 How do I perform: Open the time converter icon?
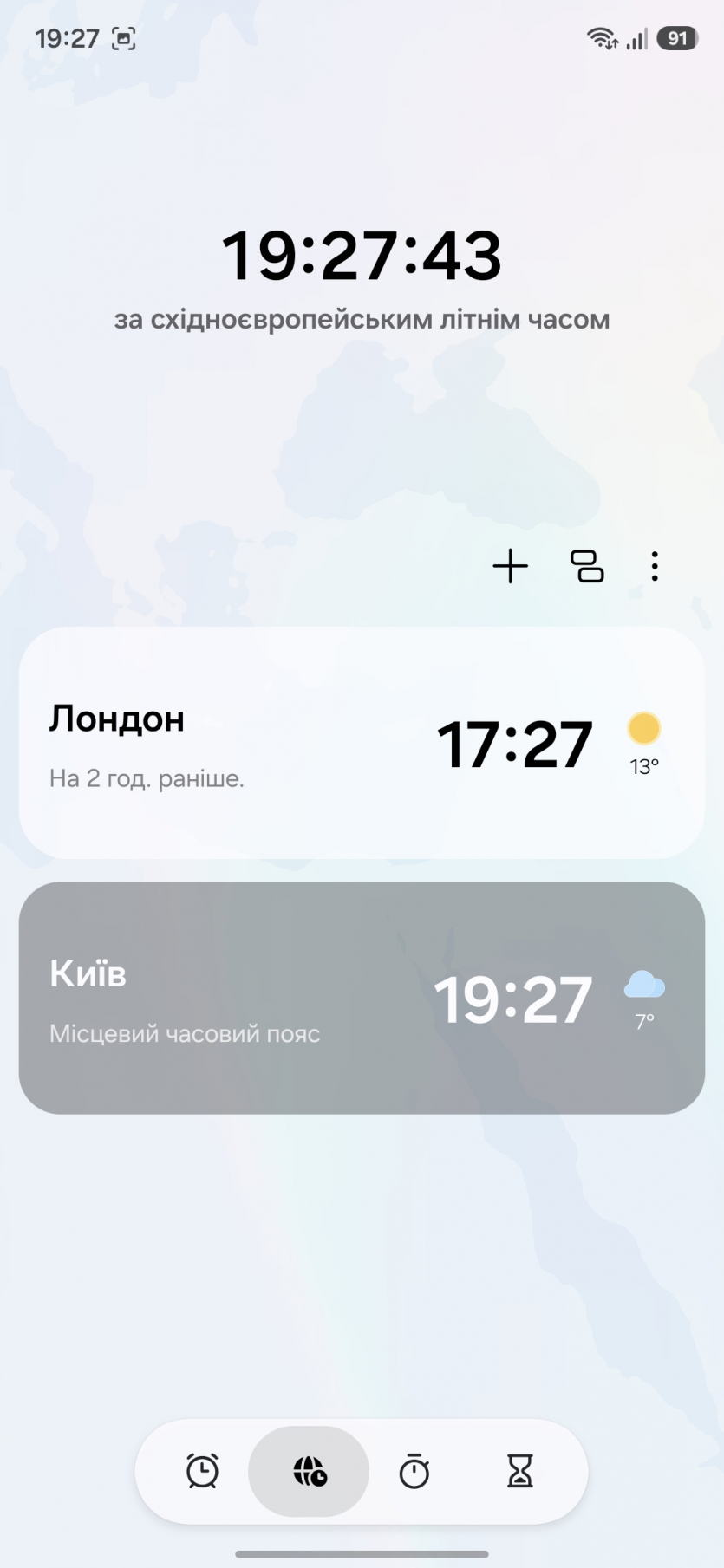tap(587, 567)
